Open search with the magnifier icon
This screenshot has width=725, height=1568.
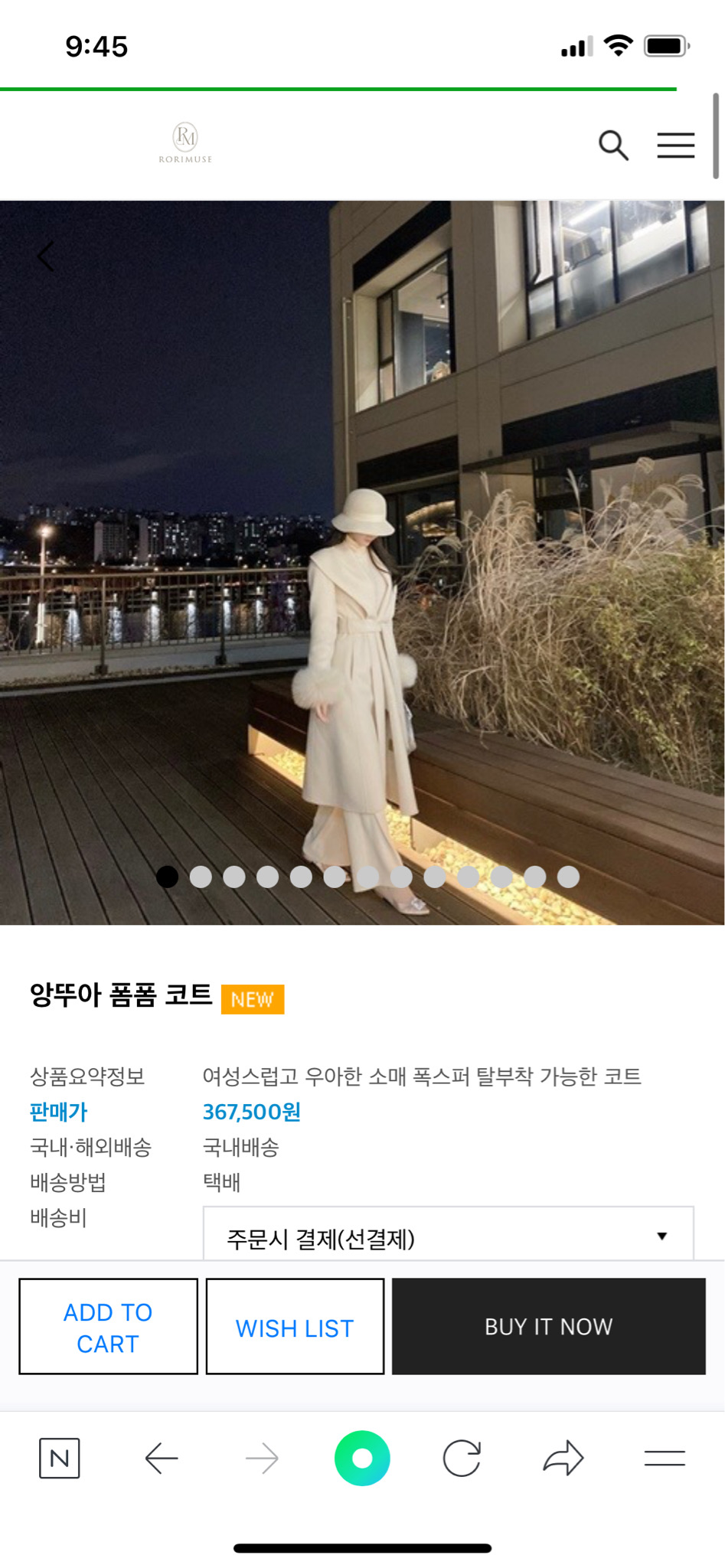click(612, 145)
